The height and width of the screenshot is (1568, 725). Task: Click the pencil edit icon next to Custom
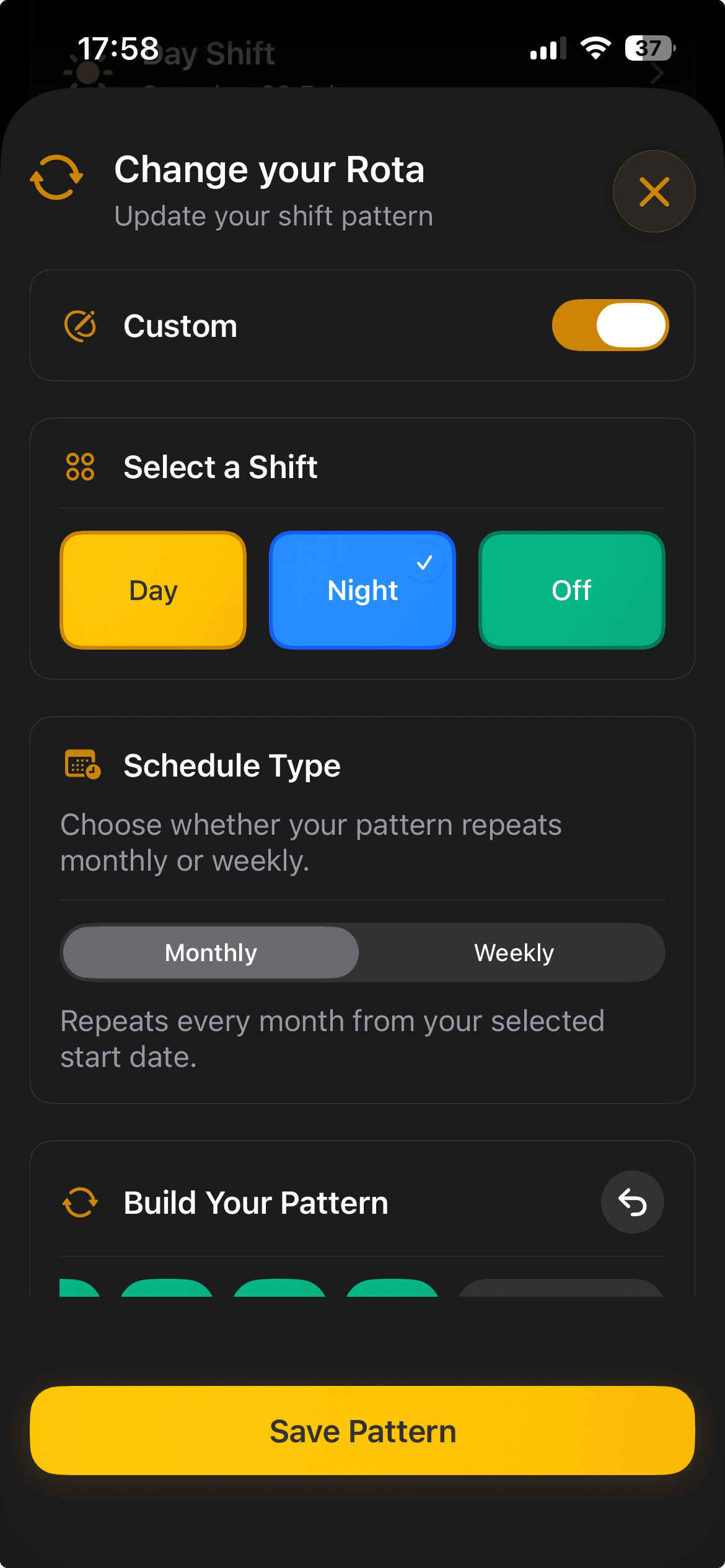81,324
